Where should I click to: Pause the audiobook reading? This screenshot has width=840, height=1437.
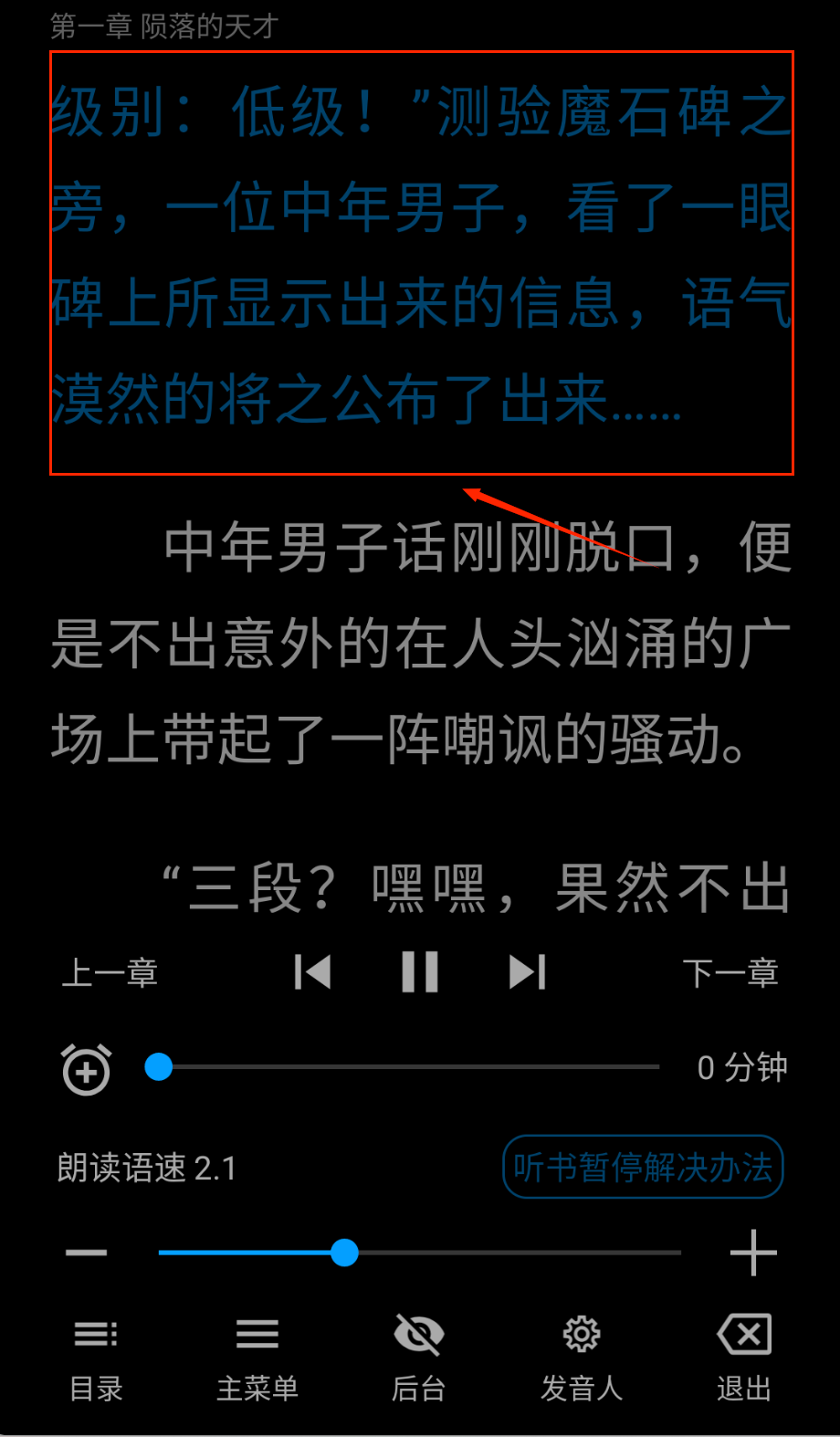(x=420, y=971)
